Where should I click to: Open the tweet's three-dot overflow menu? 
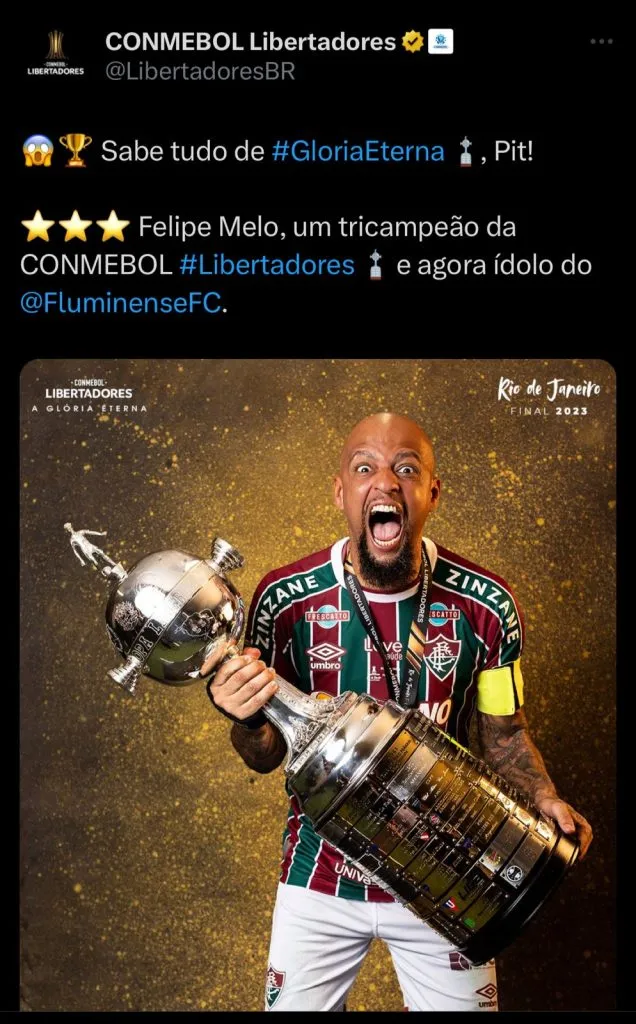600,42
